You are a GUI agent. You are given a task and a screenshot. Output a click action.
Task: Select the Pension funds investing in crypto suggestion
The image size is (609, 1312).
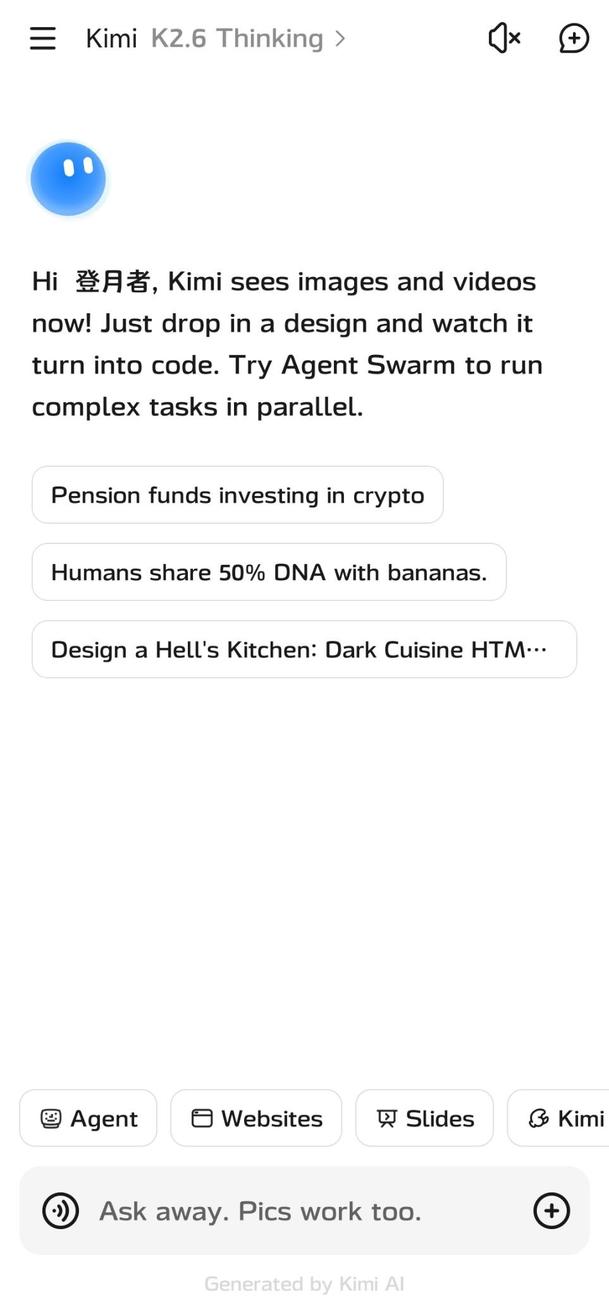(237, 495)
